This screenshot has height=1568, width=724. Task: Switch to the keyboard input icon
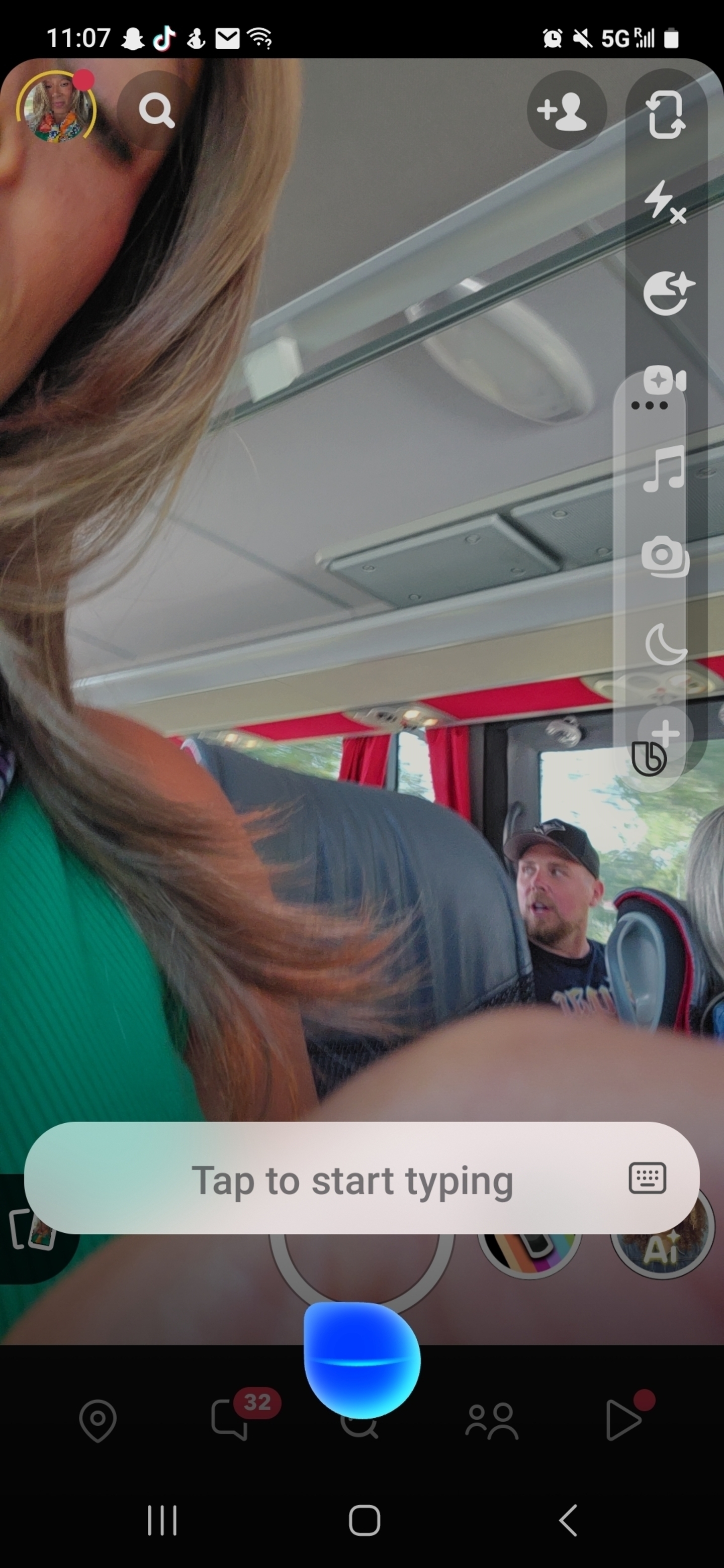(647, 1179)
